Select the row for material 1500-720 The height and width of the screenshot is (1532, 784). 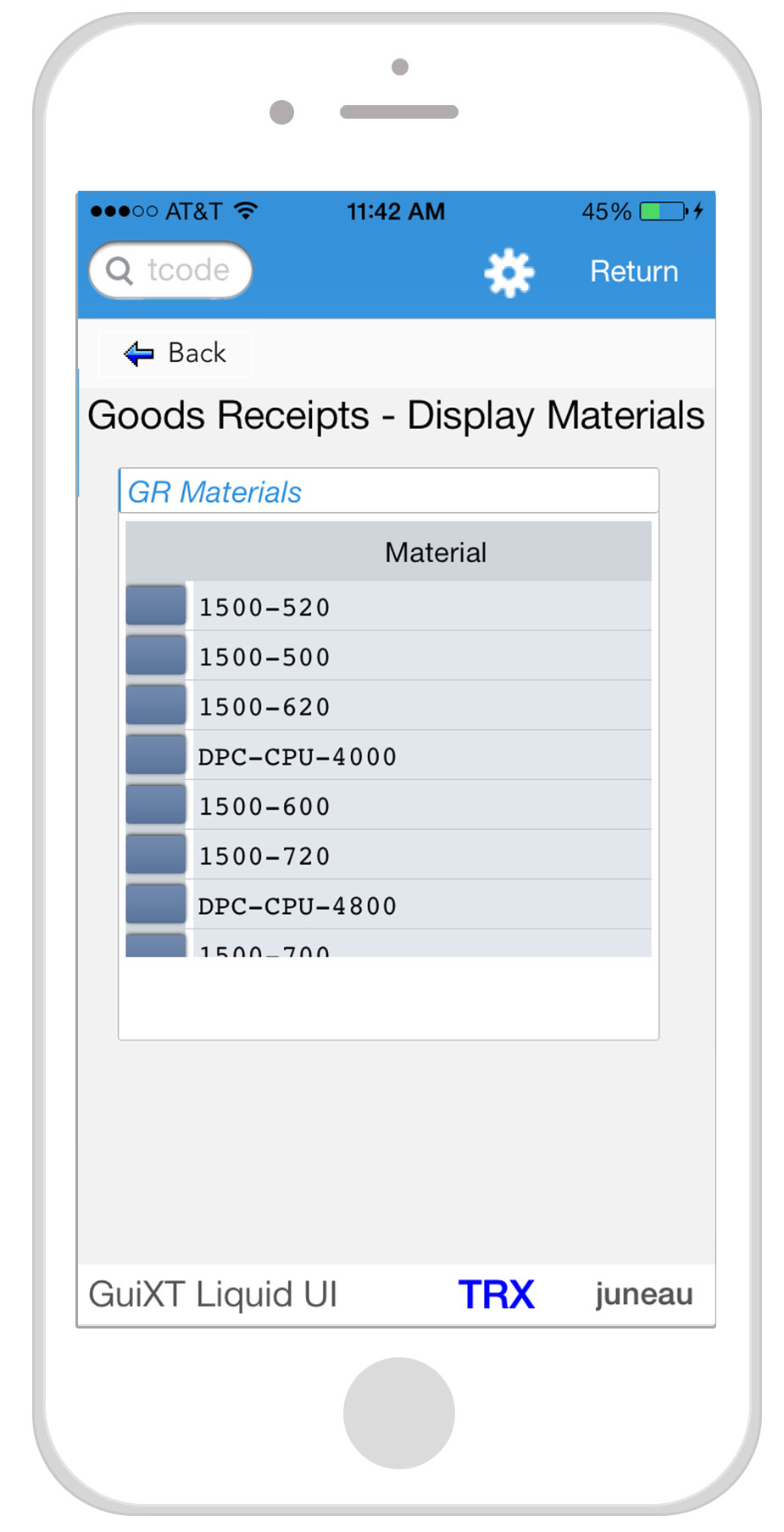click(156, 855)
